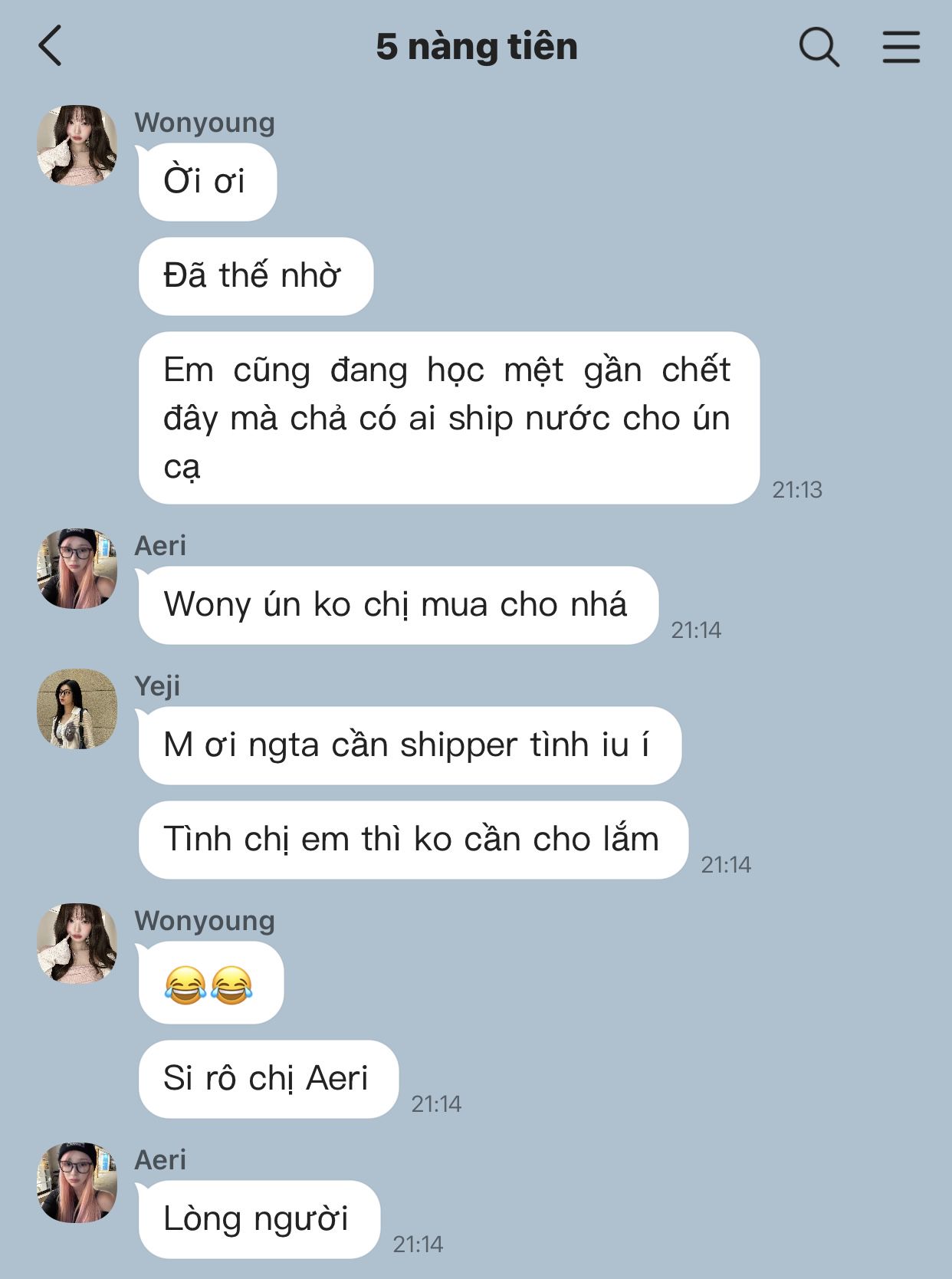
Task: Open the chat hamburger menu
Action: click(901, 47)
